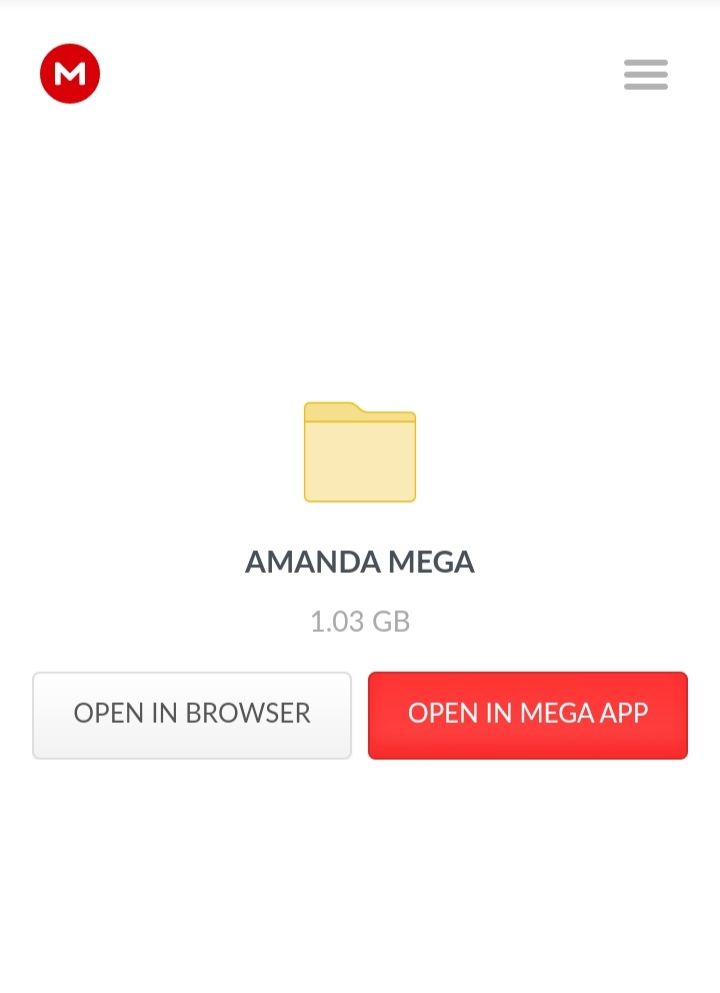Select the red MEGA brand icon
The image size is (720, 993).
point(69,72)
